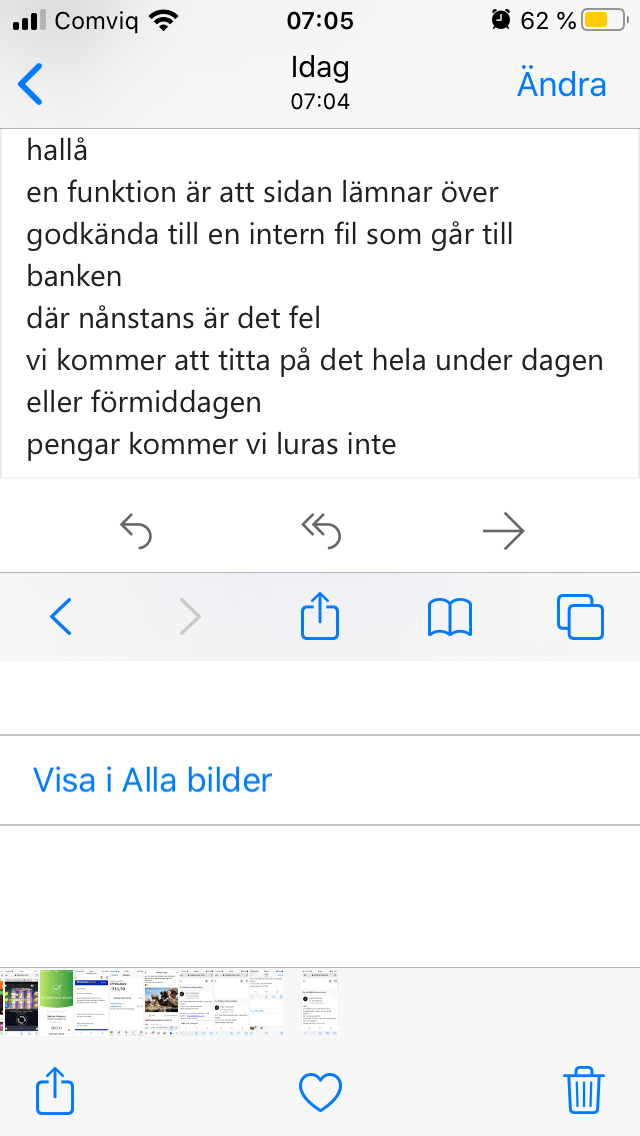The image size is (640, 1136).
Task: Go back from the photo view
Action: (x=31, y=85)
